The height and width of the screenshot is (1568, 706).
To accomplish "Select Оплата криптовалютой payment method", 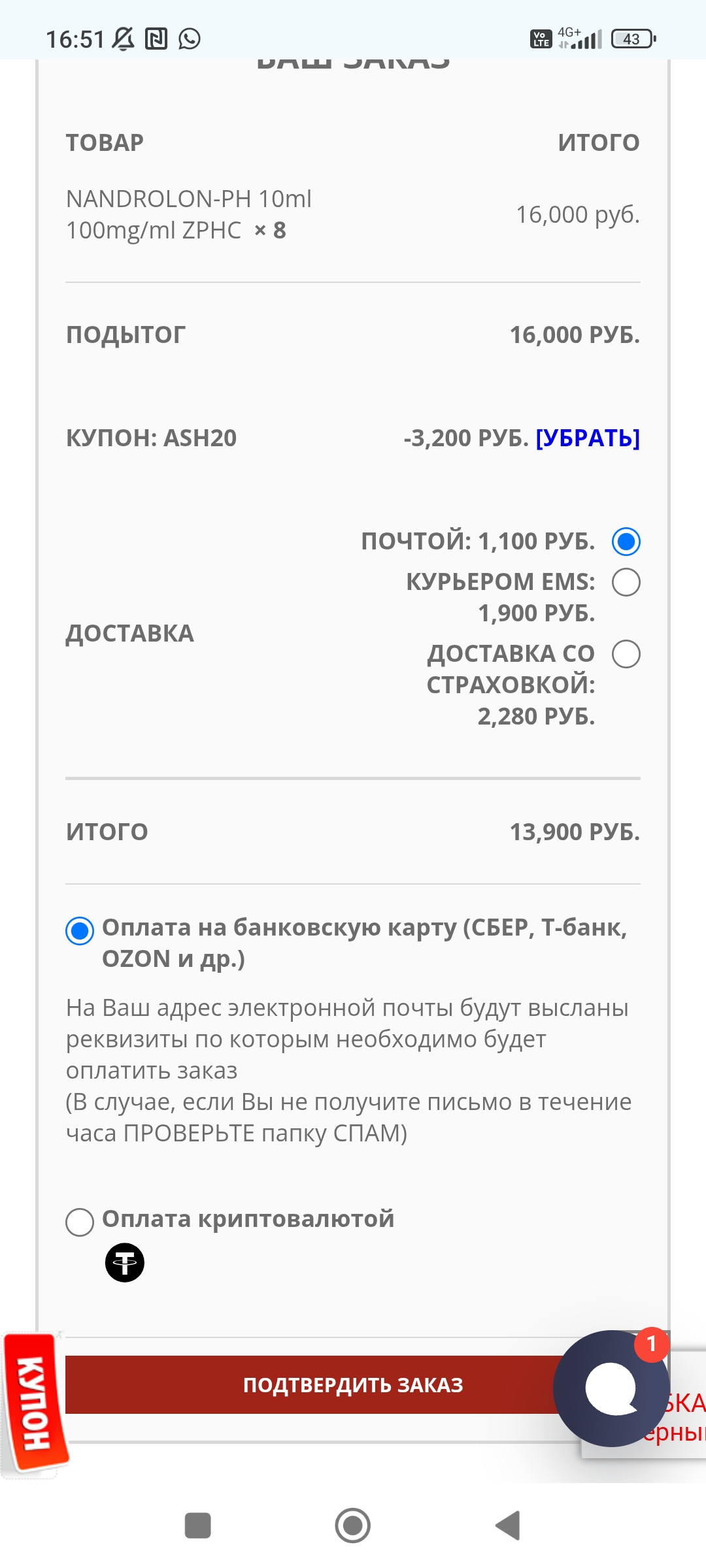I will pyautogui.click(x=80, y=1222).
